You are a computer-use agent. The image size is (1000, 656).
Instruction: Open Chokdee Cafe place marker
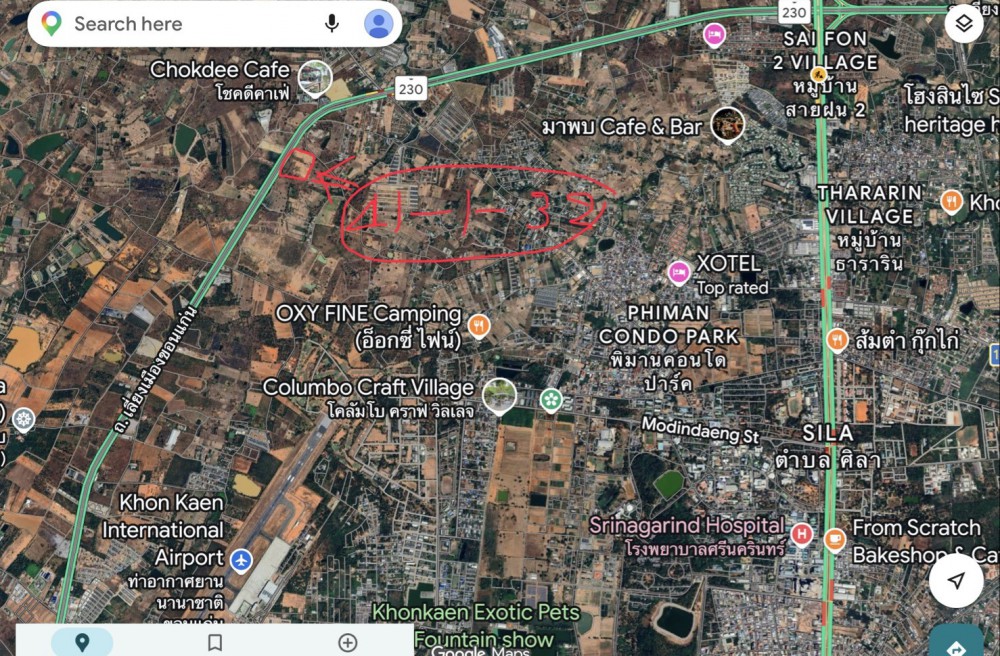315,77
